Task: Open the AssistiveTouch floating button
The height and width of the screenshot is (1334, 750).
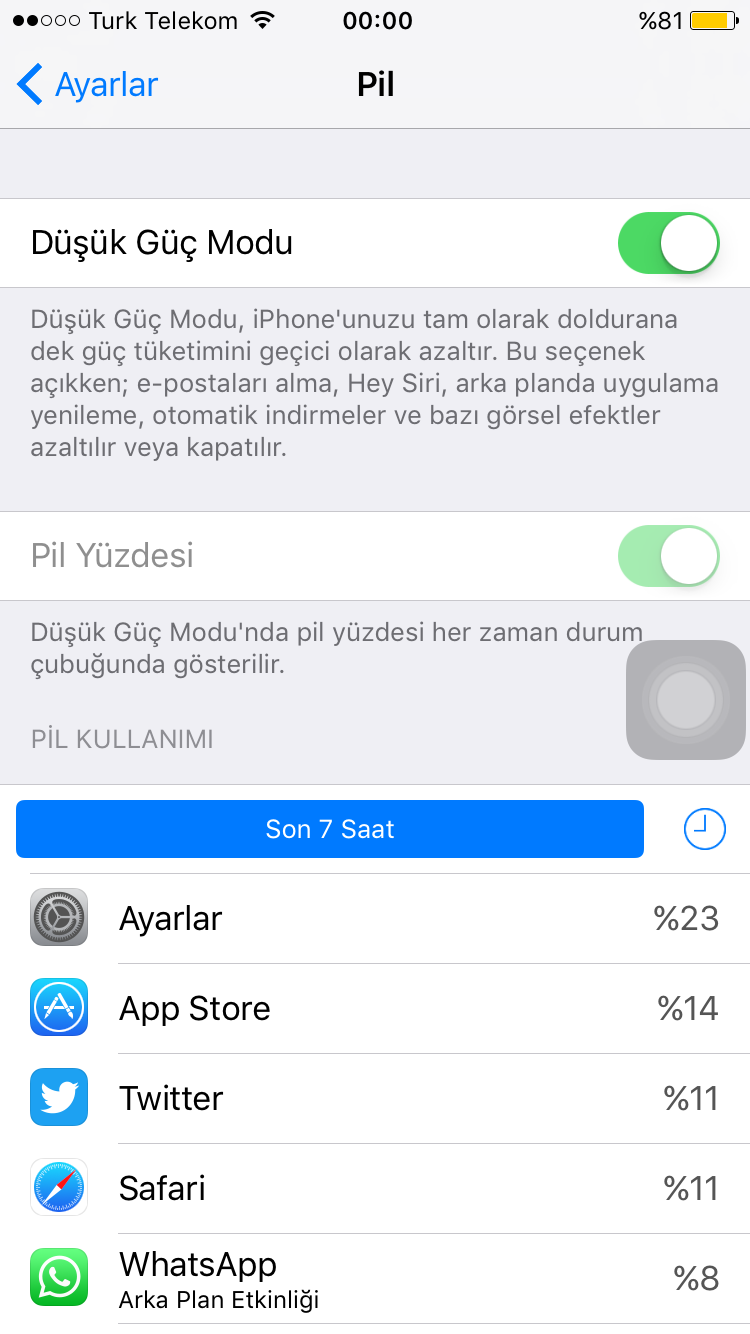Action: point(686,699)
